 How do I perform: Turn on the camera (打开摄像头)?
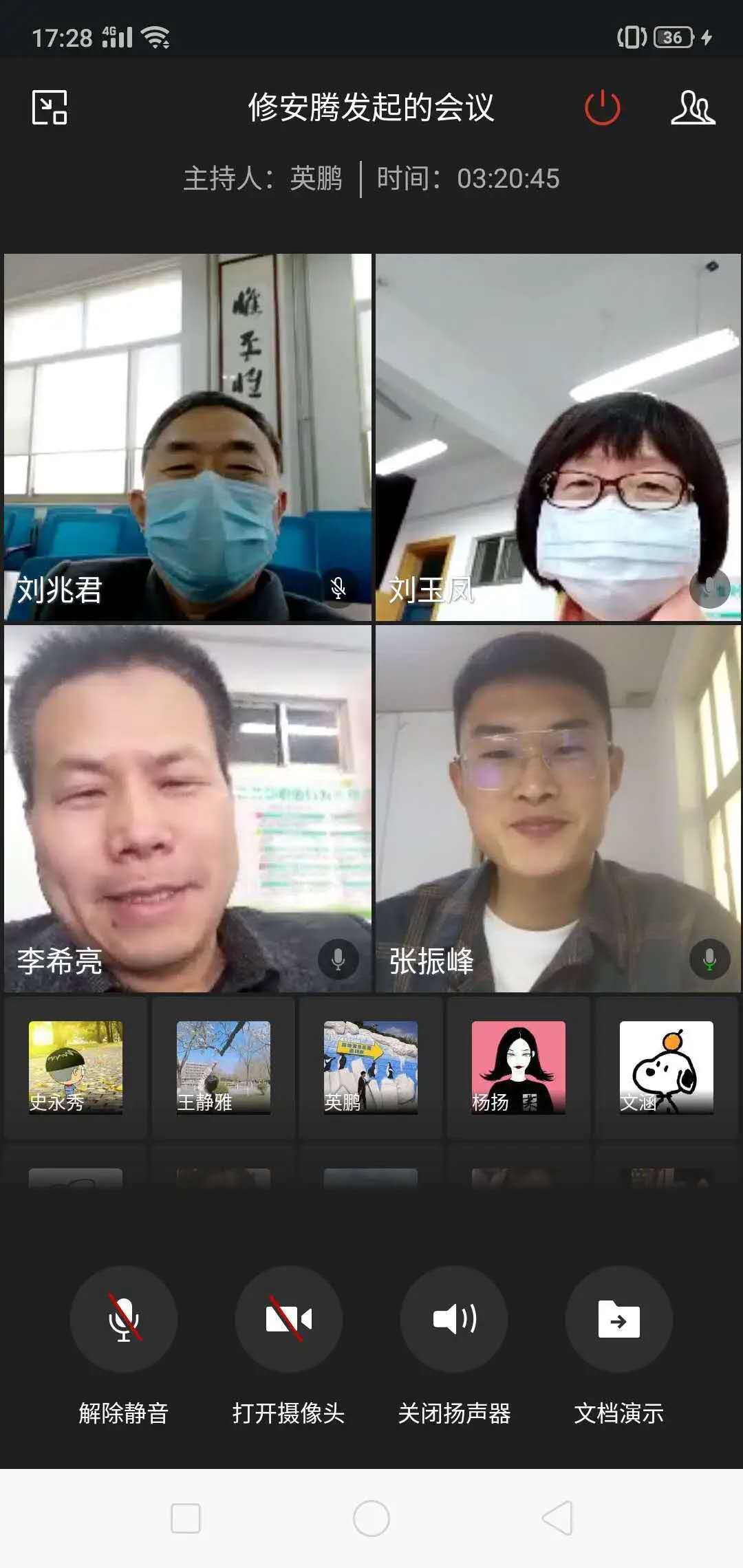coord(289,1319)
